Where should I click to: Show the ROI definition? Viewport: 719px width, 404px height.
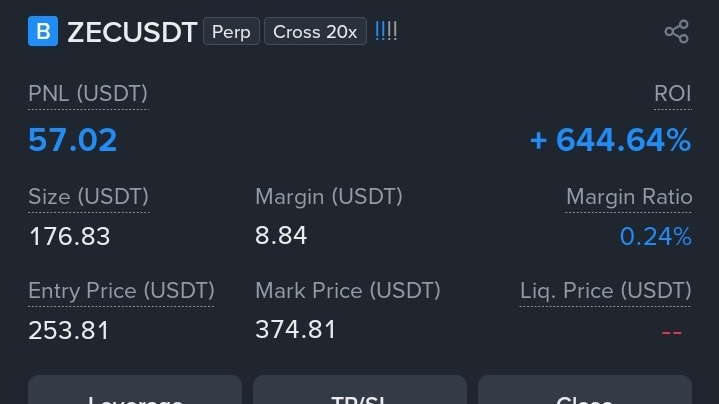[x=672, y=94]
